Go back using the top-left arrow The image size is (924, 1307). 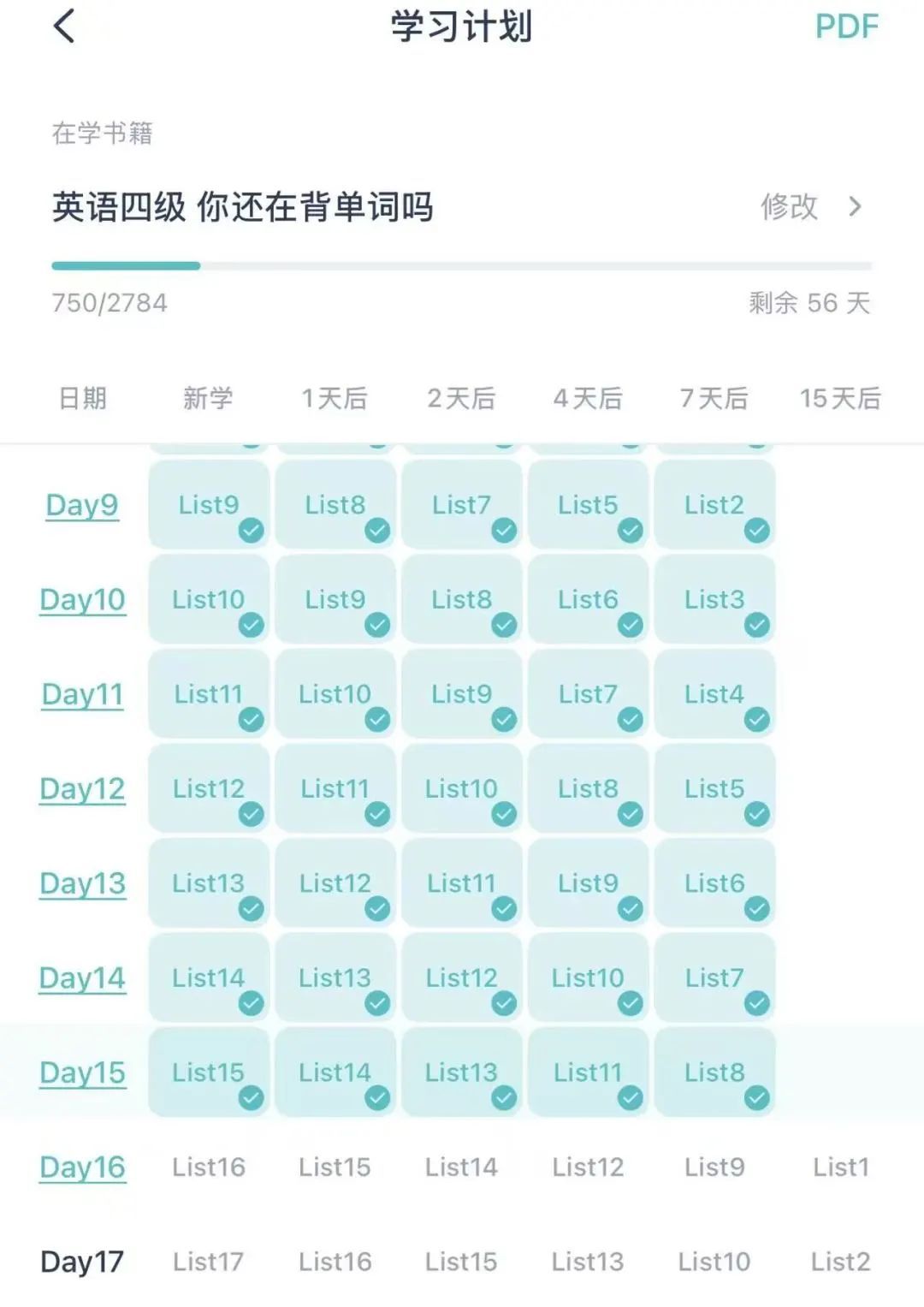pyautogui.click(x=65, y=26)
